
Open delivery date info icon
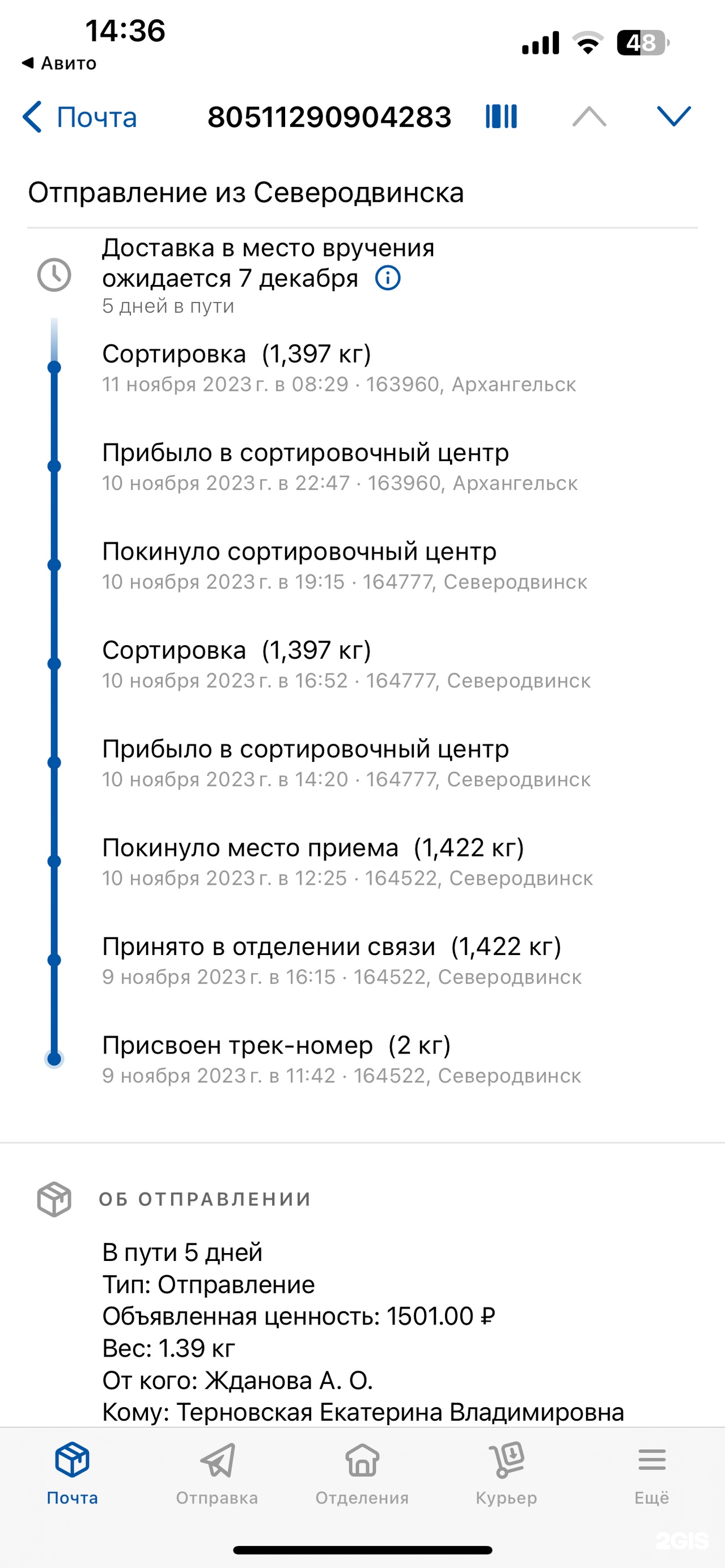388,279
